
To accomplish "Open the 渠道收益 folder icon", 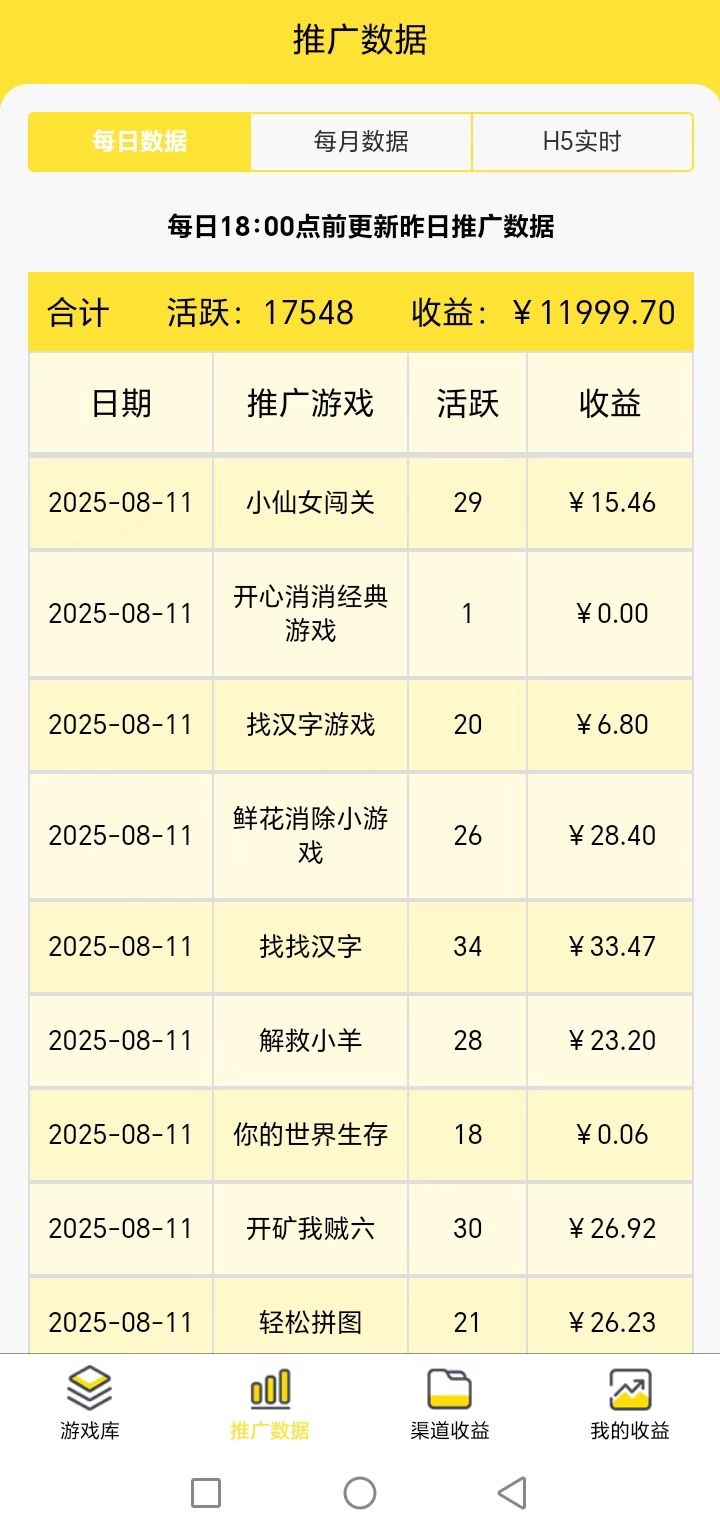I will point(449,1388).
